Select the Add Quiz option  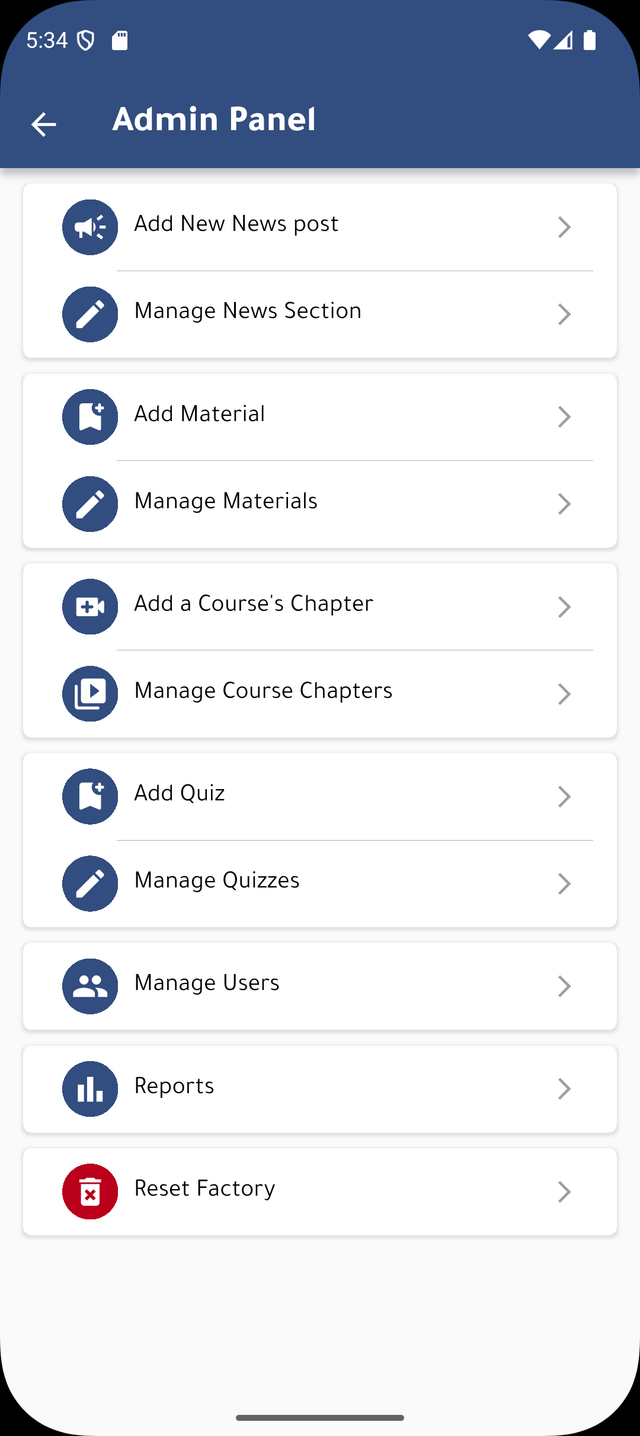(x=320, y=796)
